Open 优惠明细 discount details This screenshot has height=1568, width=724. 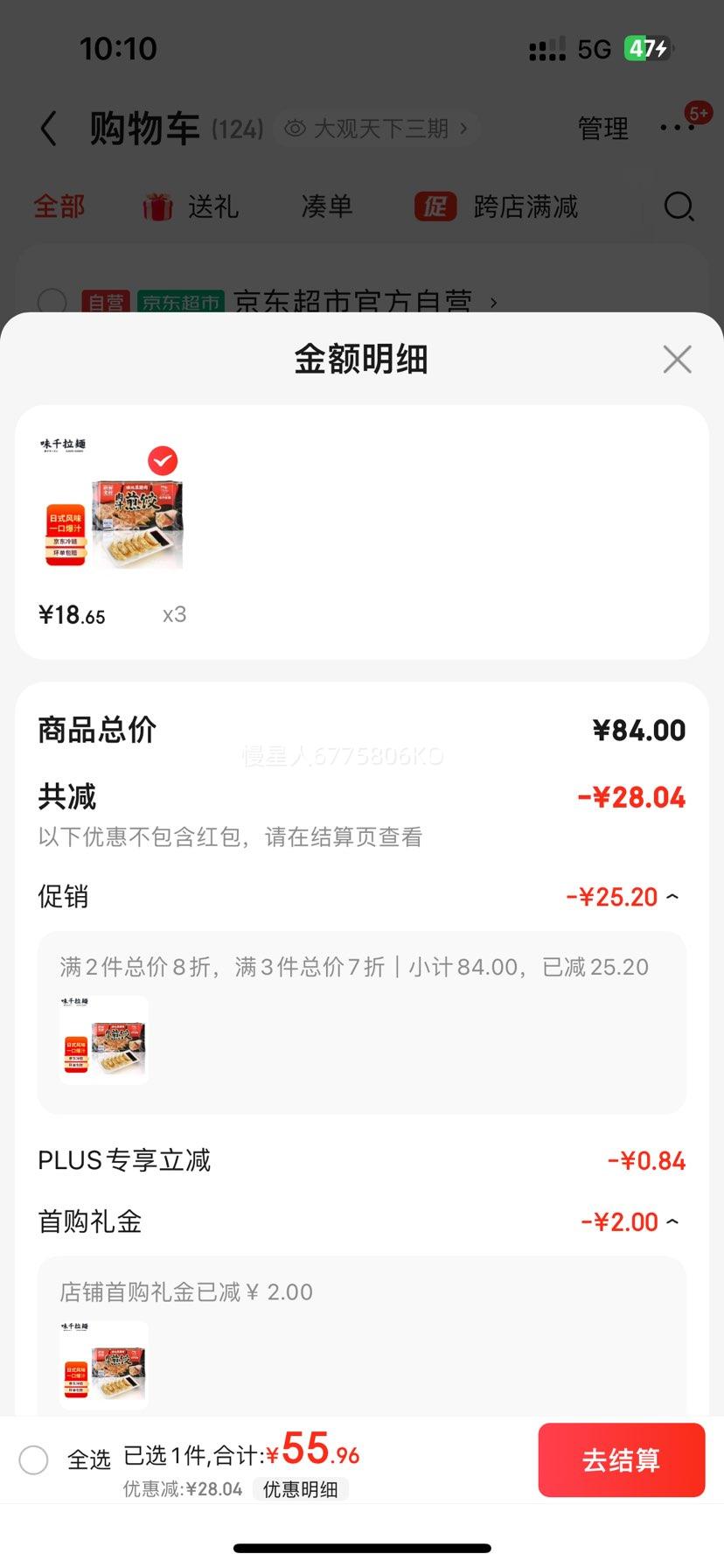pyautogui.click(x=301, y=1488)
